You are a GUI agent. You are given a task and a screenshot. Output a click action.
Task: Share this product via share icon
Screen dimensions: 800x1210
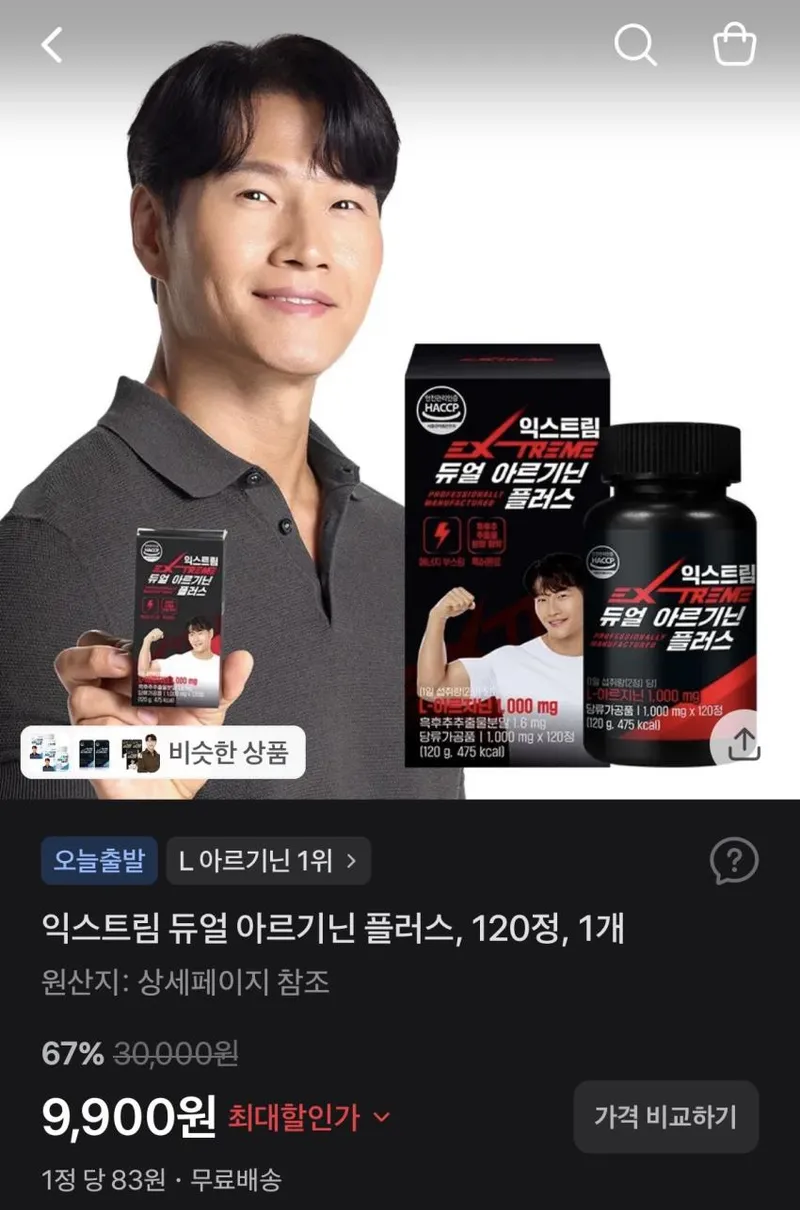tap(744, 744)
